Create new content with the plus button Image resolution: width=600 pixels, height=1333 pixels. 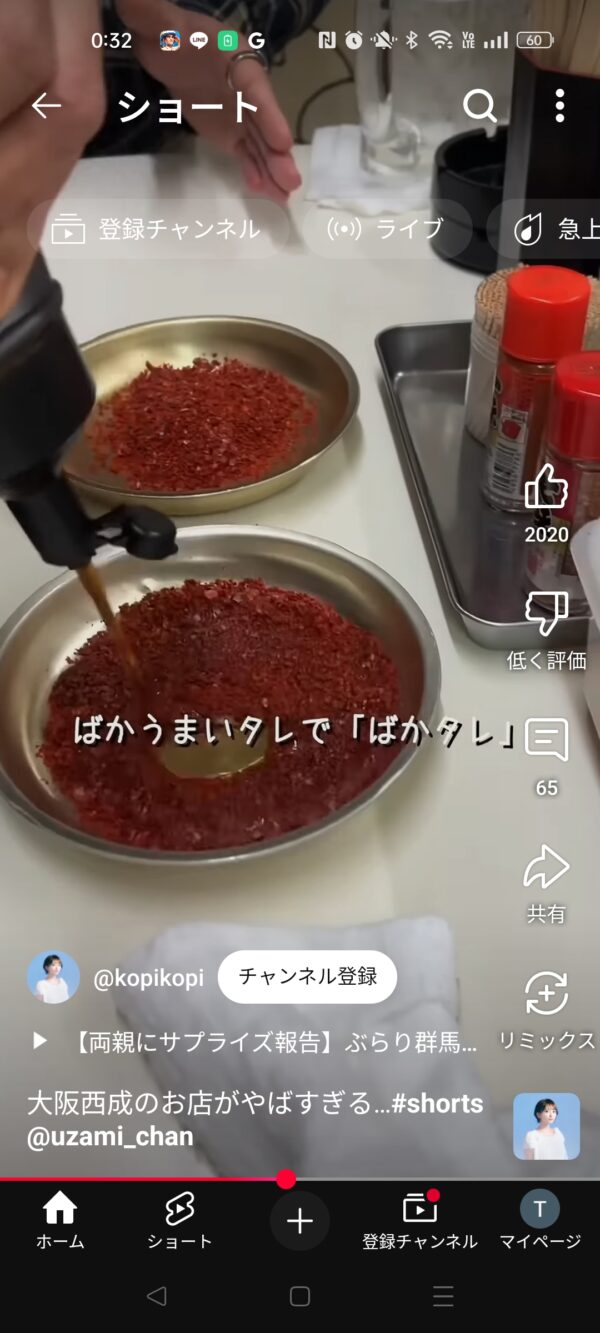pos(300,1221)
